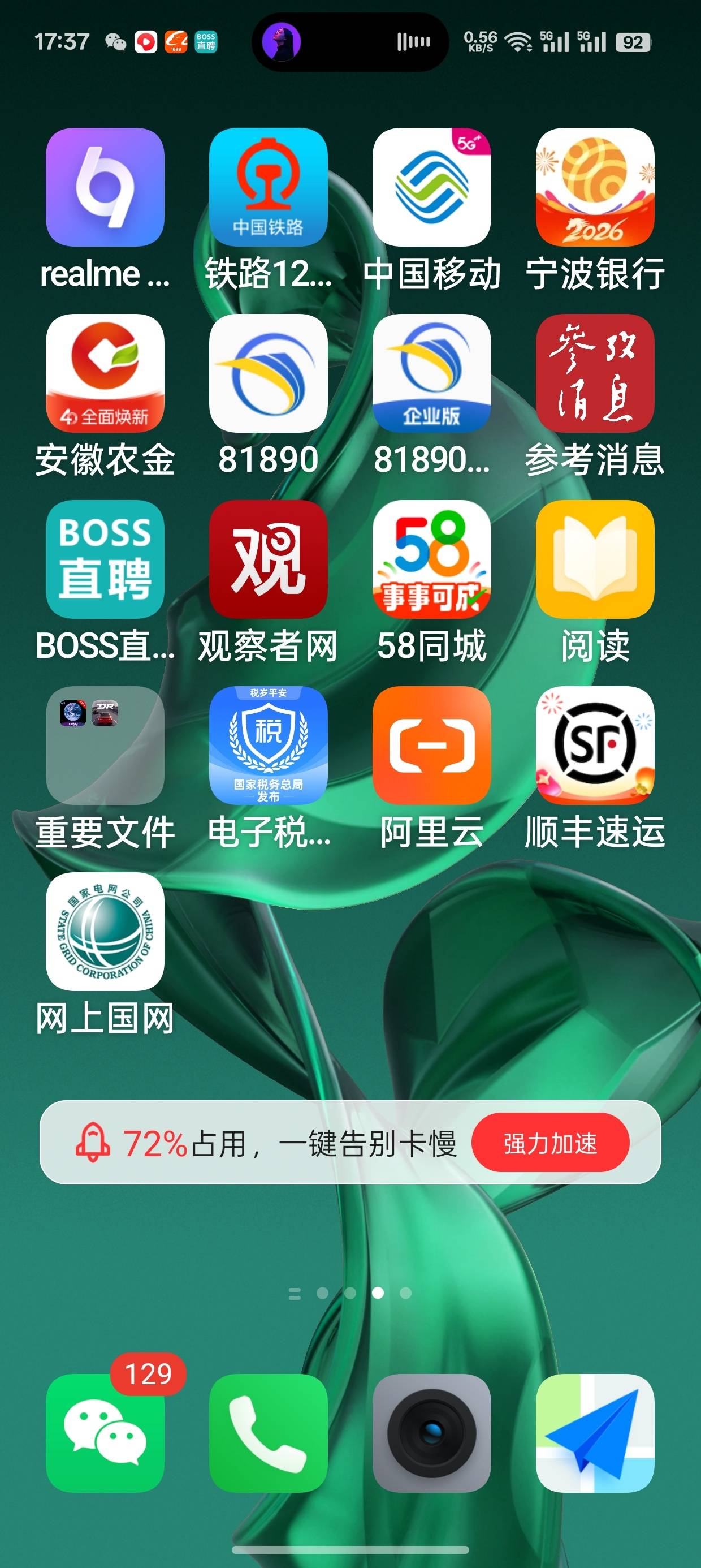Open 参考消息 news app
701x1568 pixels.
pyautogui.click(x=595, y=373)
